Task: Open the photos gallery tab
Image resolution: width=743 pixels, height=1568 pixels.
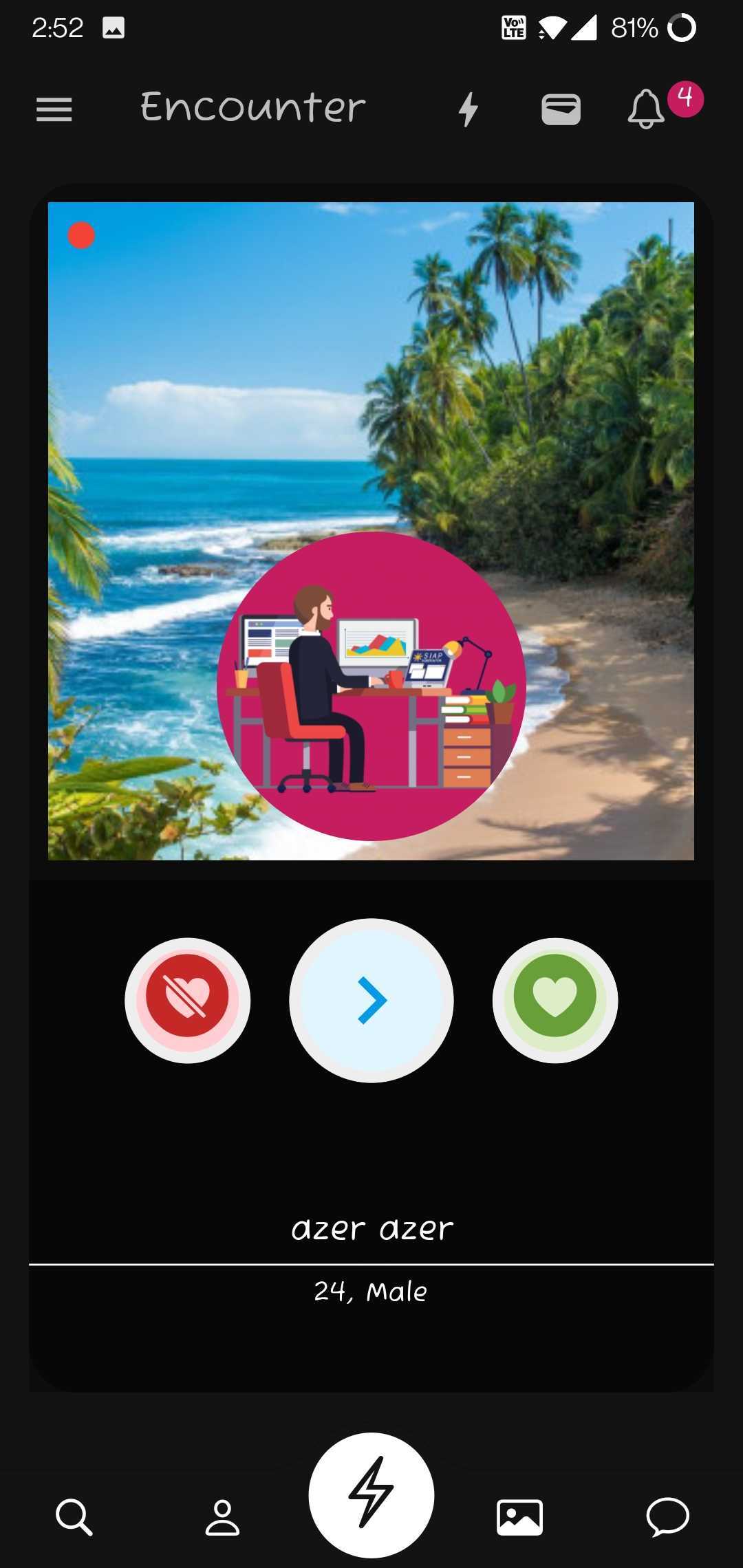Action: (519, 1517)
